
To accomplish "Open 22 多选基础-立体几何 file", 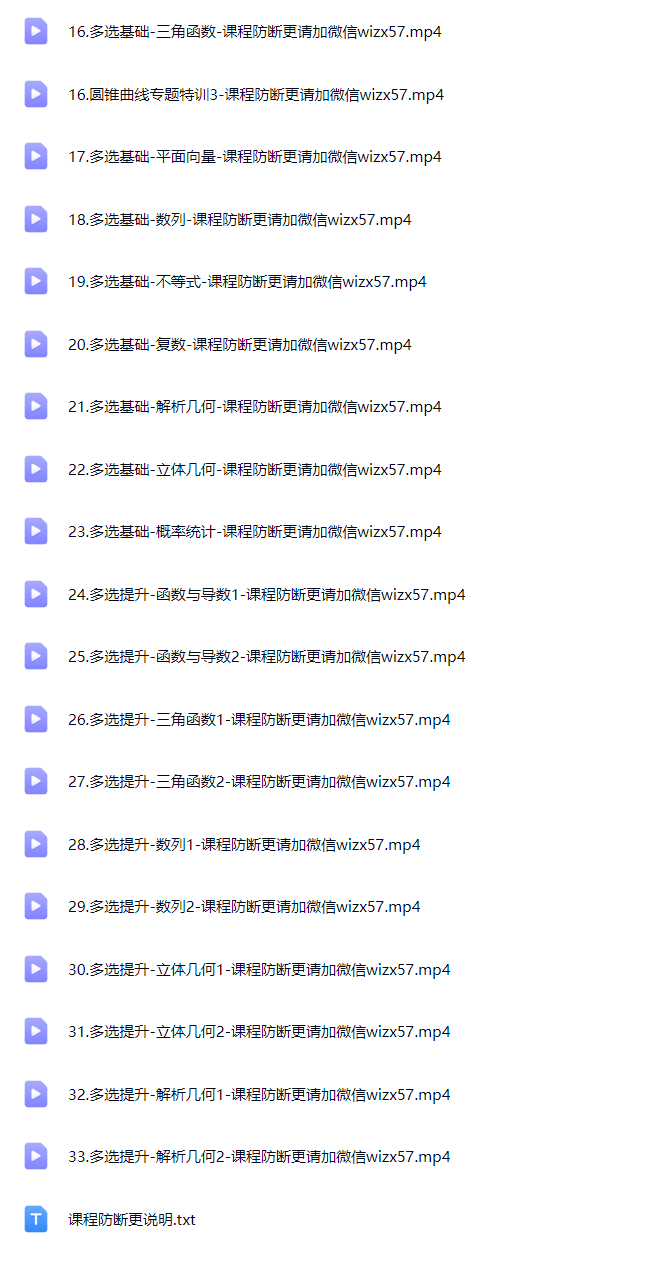I will 254,469.
